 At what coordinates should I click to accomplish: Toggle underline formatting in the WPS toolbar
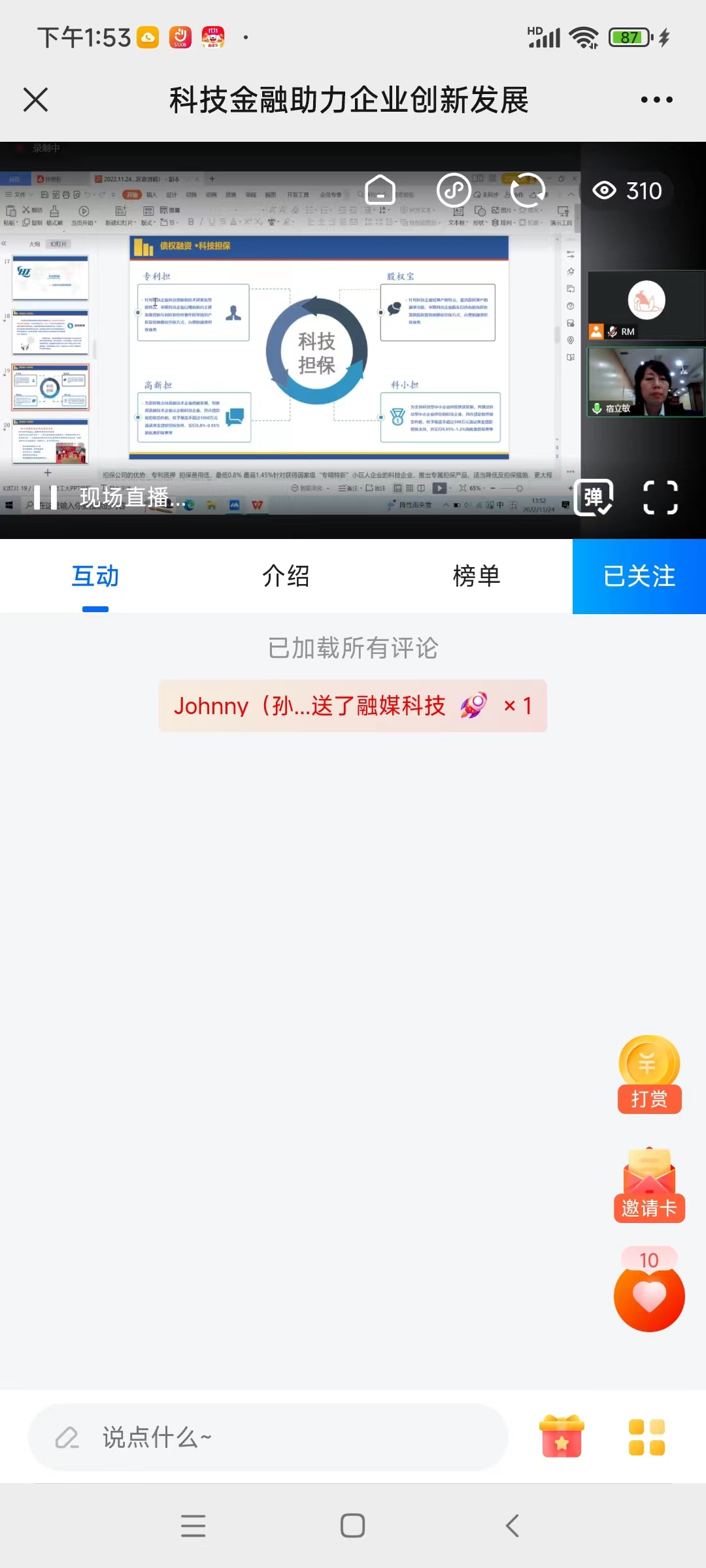tap(211, 222)
